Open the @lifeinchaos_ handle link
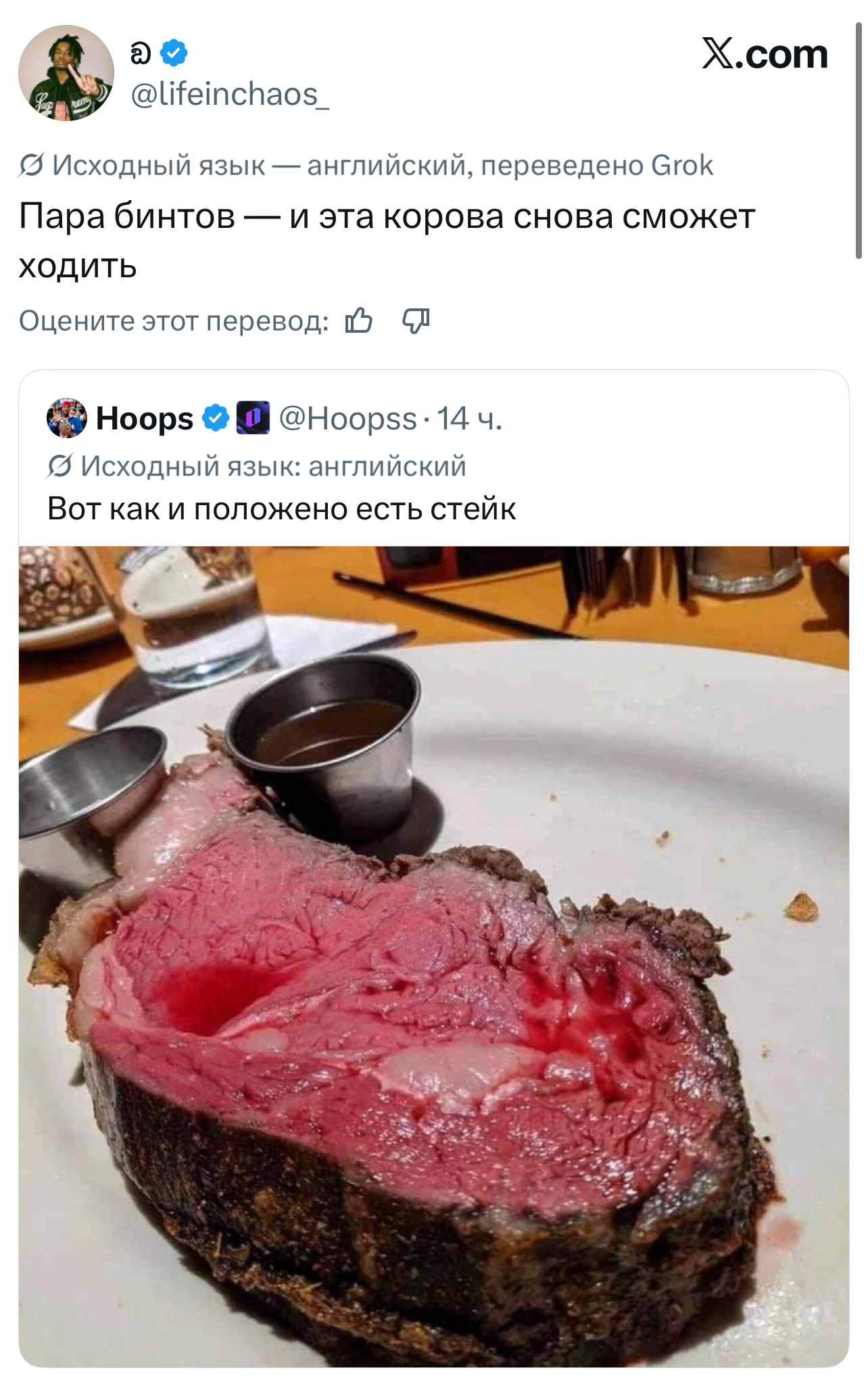Image resolution: width=868 pixels, height=1385 pixels. click(x=229, y=95)
